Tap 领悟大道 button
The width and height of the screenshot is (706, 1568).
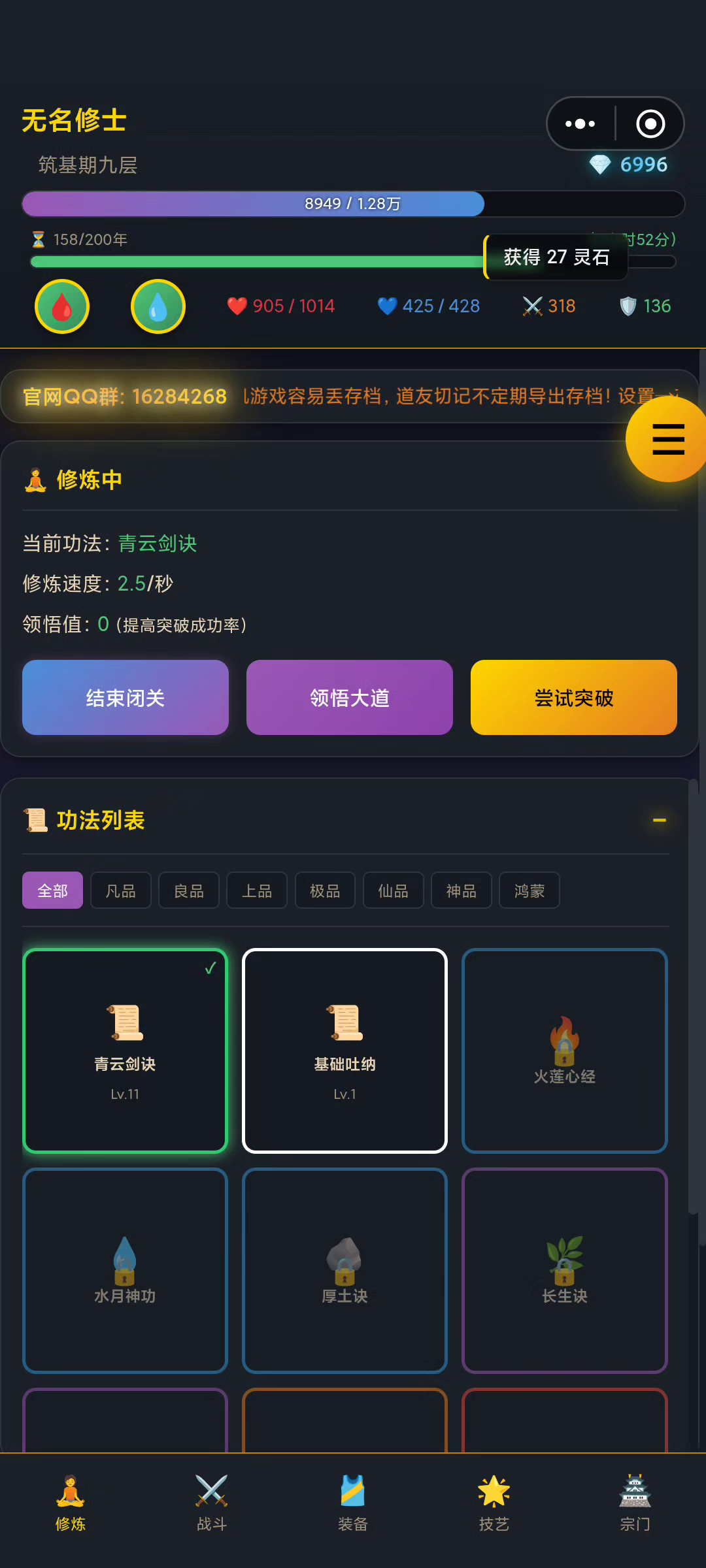[349, 698]
